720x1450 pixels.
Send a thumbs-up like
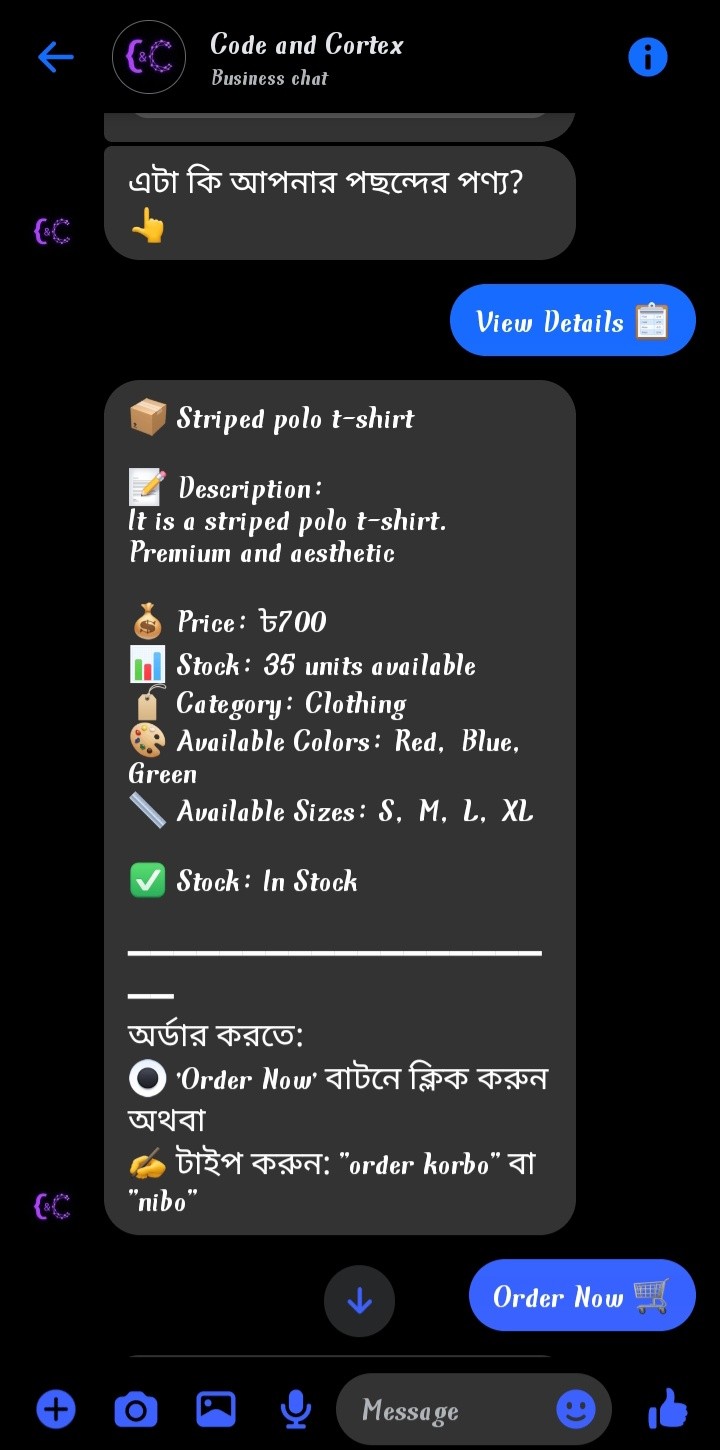667,1409
